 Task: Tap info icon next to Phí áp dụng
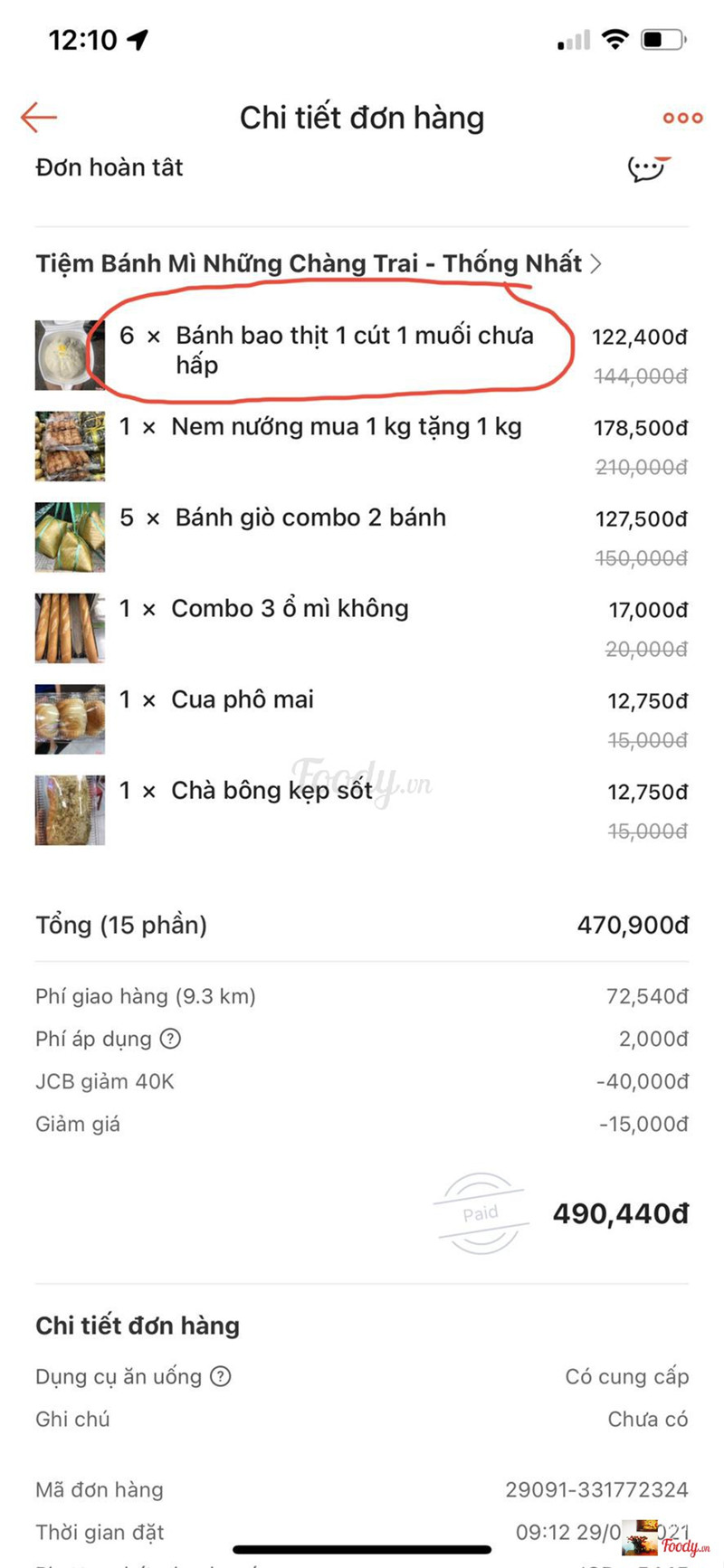pos(170,1039)
